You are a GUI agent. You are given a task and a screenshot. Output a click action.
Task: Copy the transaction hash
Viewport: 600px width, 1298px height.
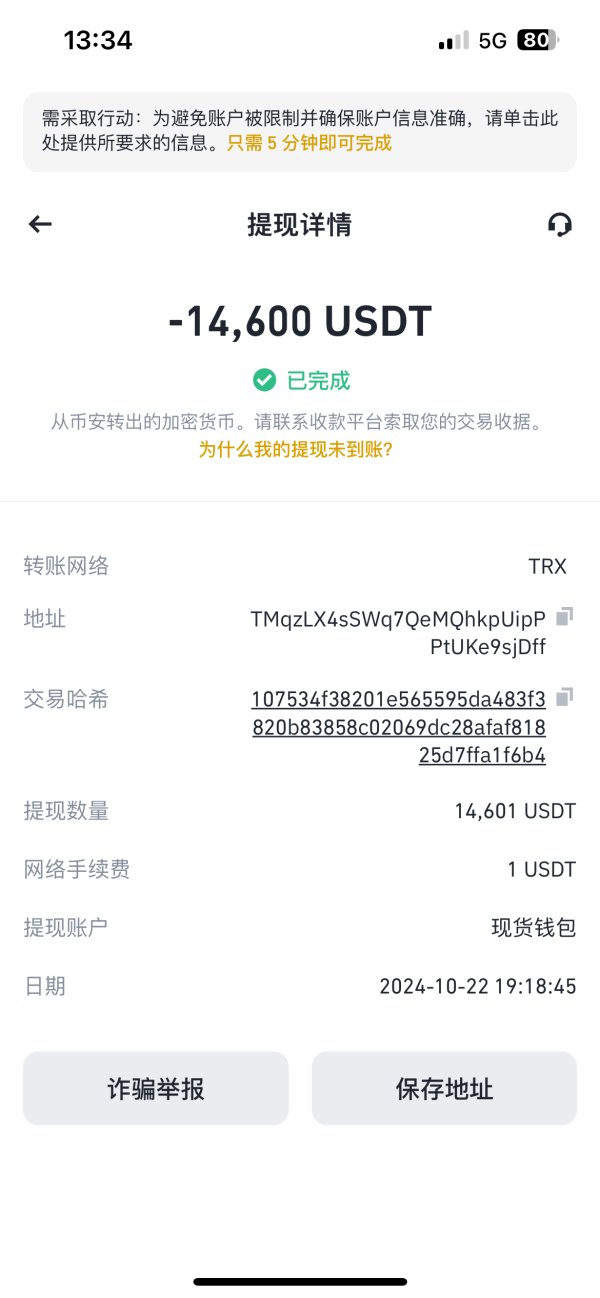coord(564,696)
